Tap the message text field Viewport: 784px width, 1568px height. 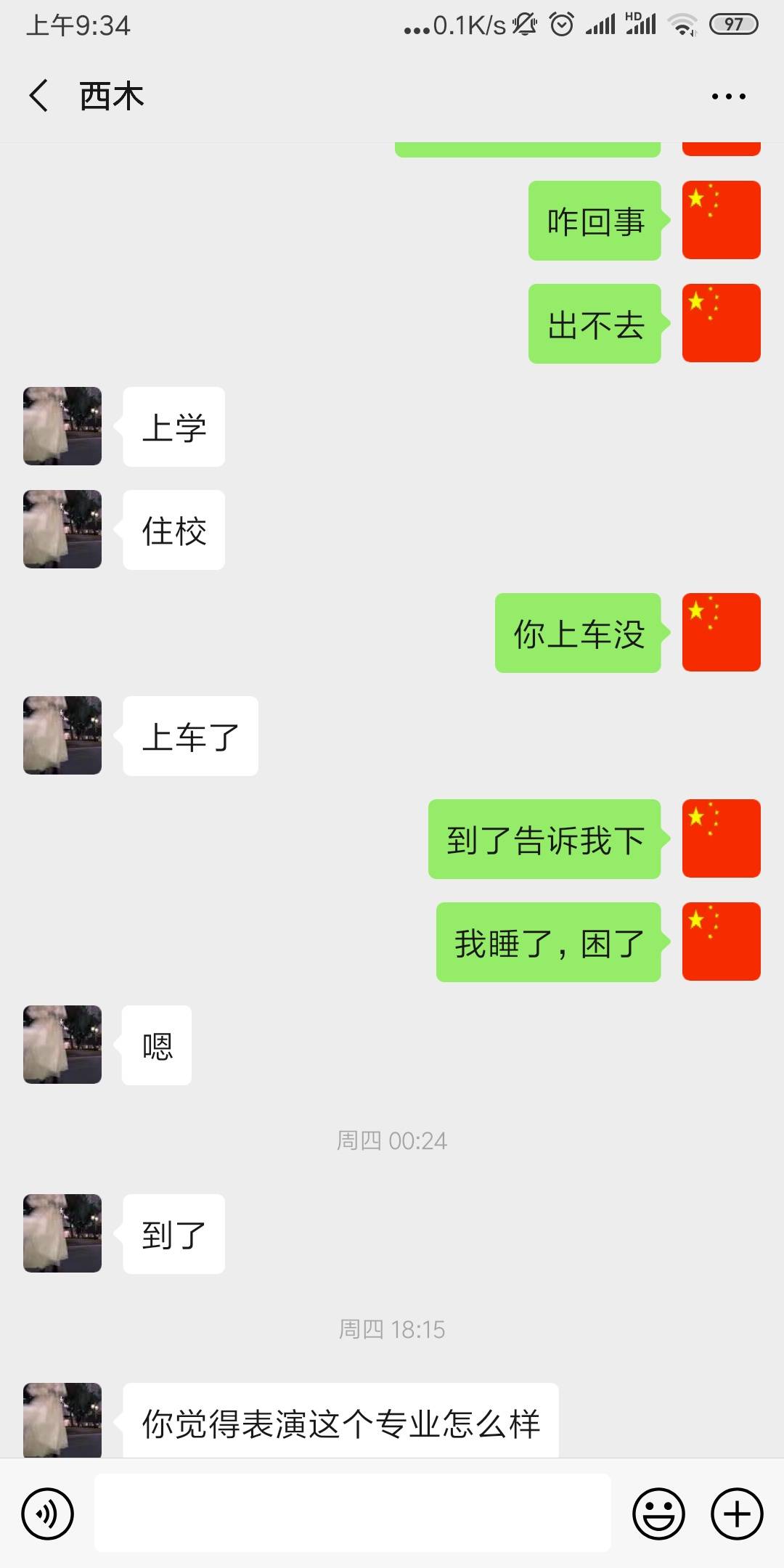pos(352,1513)
